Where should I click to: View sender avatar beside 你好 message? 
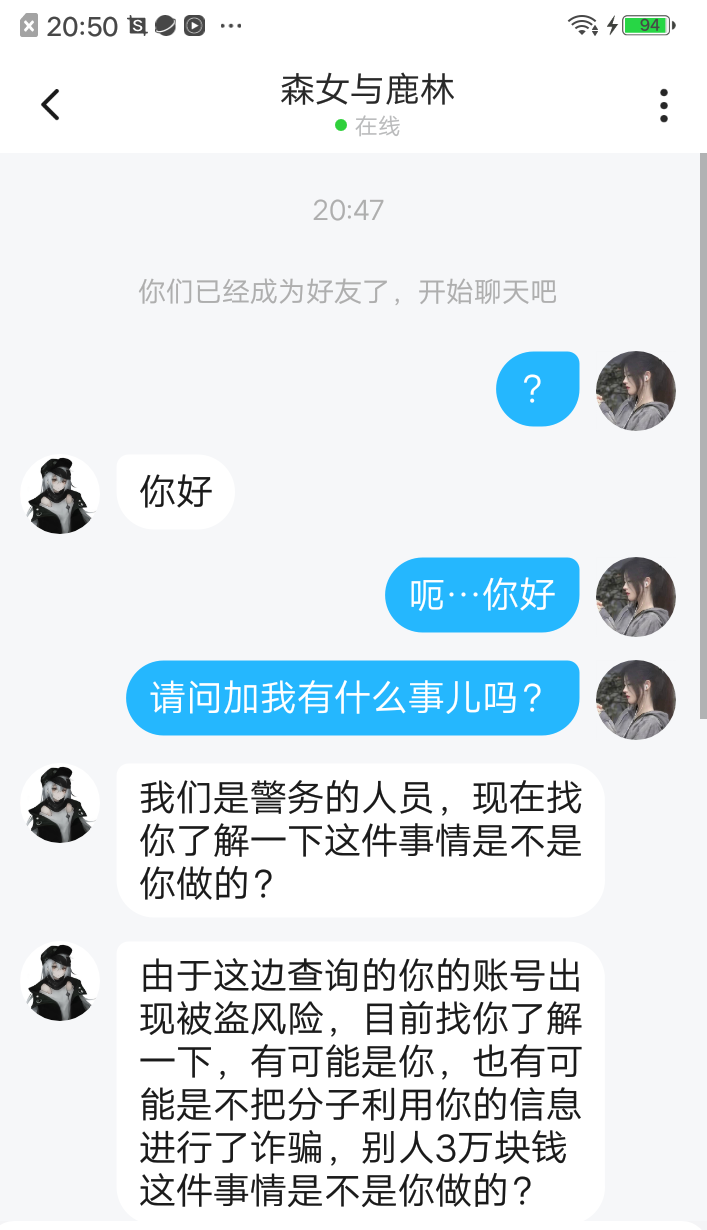click(x=60, y=494)
